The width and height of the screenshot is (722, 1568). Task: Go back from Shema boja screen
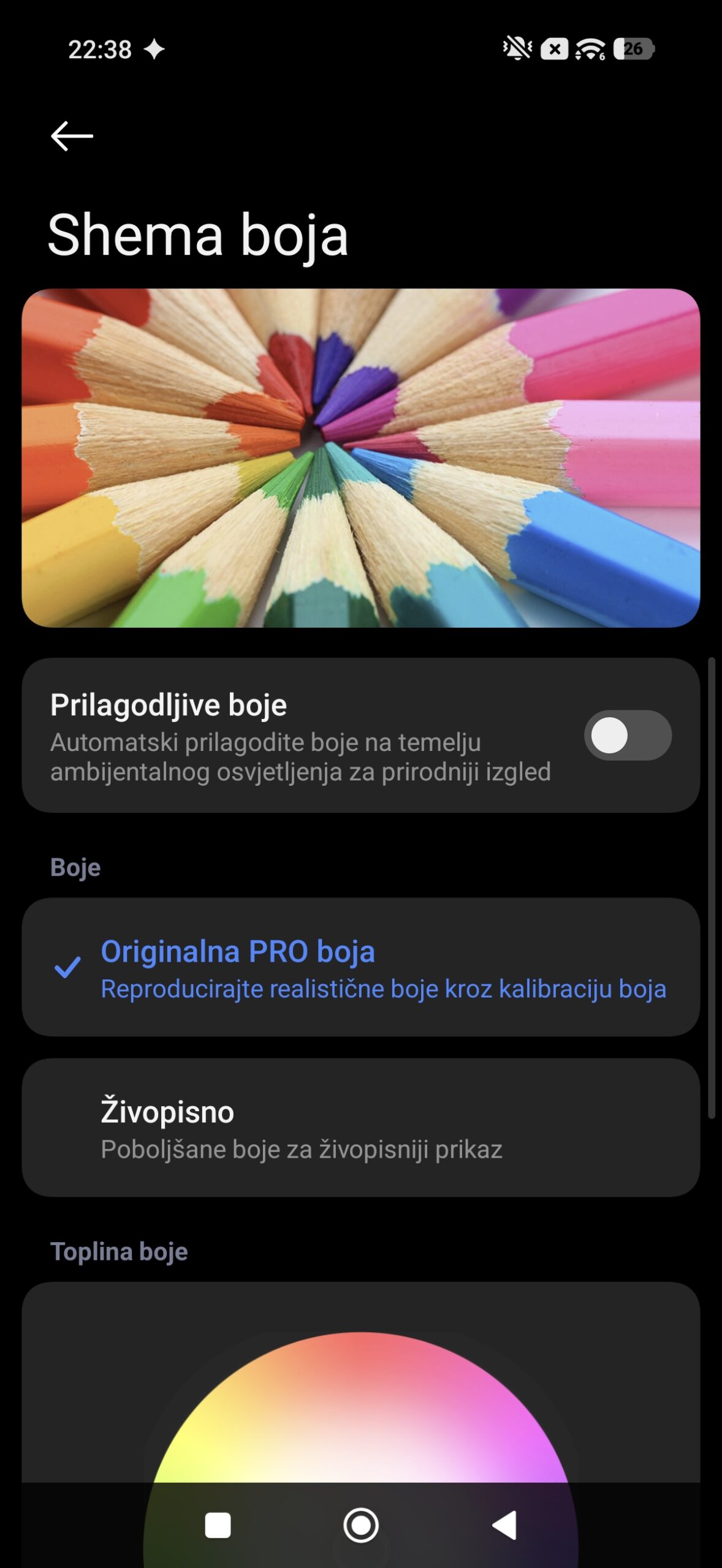tap(72, 136)
